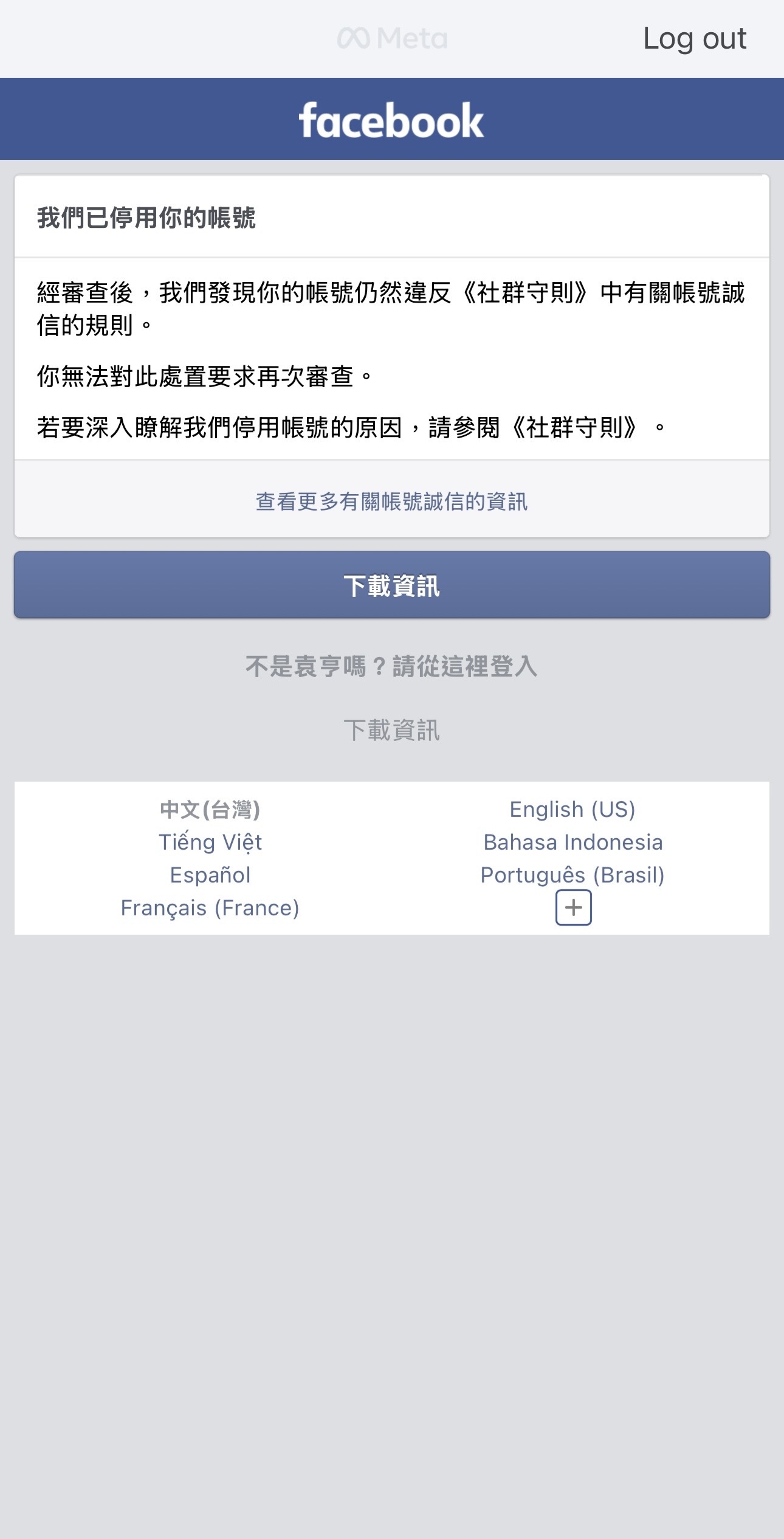Open the gray 下載資訊 text link

[x=391, y=730]
